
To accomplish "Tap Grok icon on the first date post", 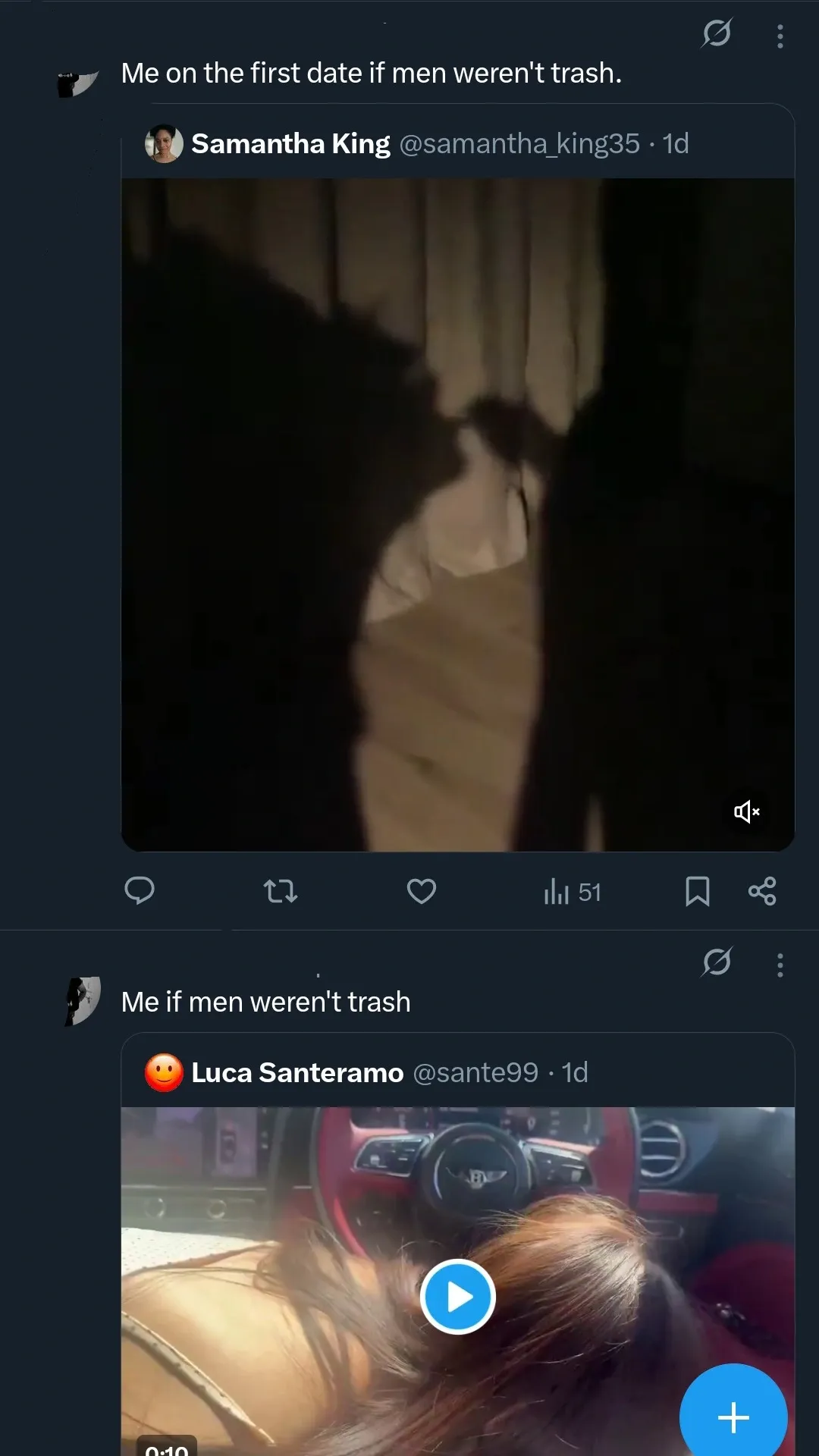I will tap(717, 33).
